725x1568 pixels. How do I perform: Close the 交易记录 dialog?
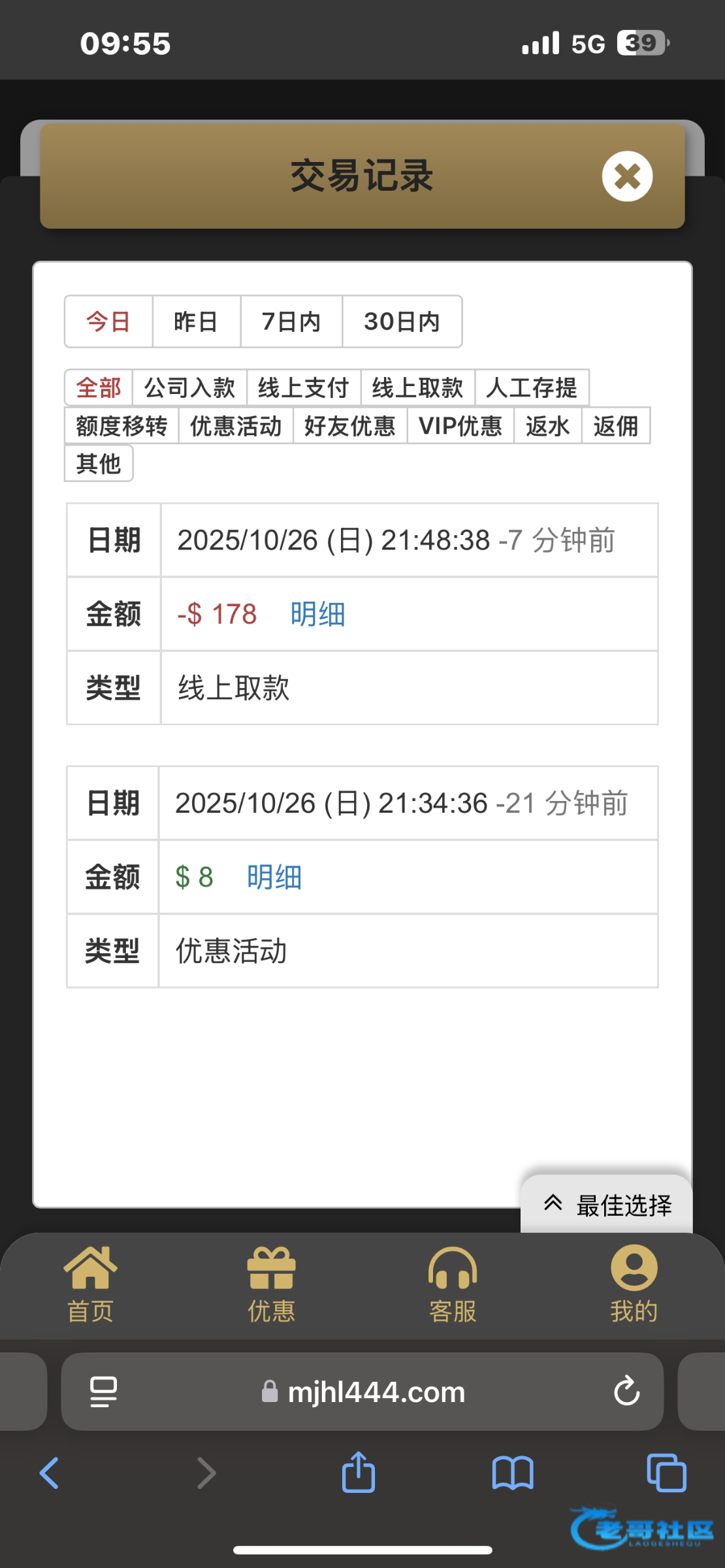pyautogui.click(x=627, y=176)
